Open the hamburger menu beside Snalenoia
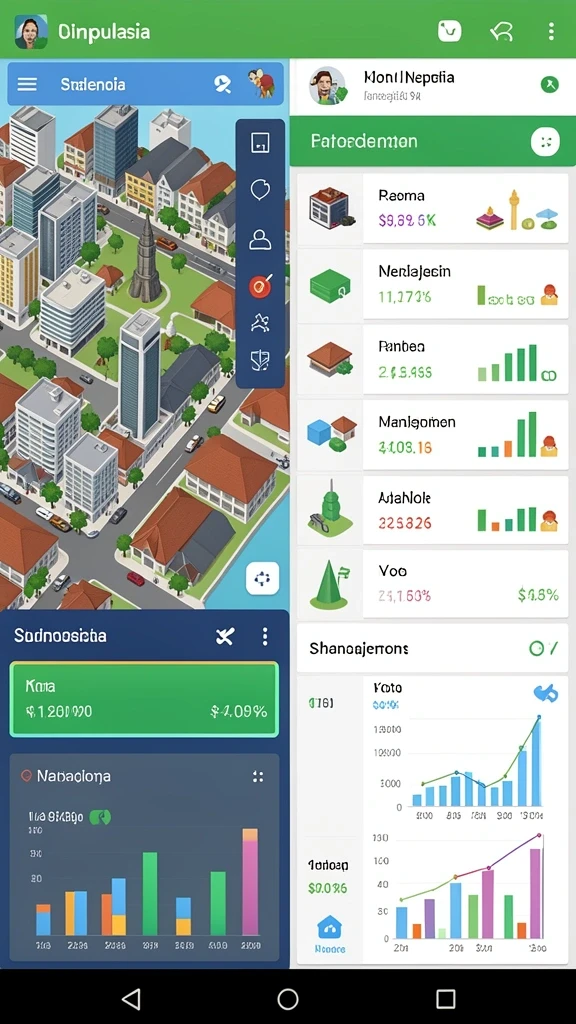This screenshot has width=576, height=1024. click(27, 84)
